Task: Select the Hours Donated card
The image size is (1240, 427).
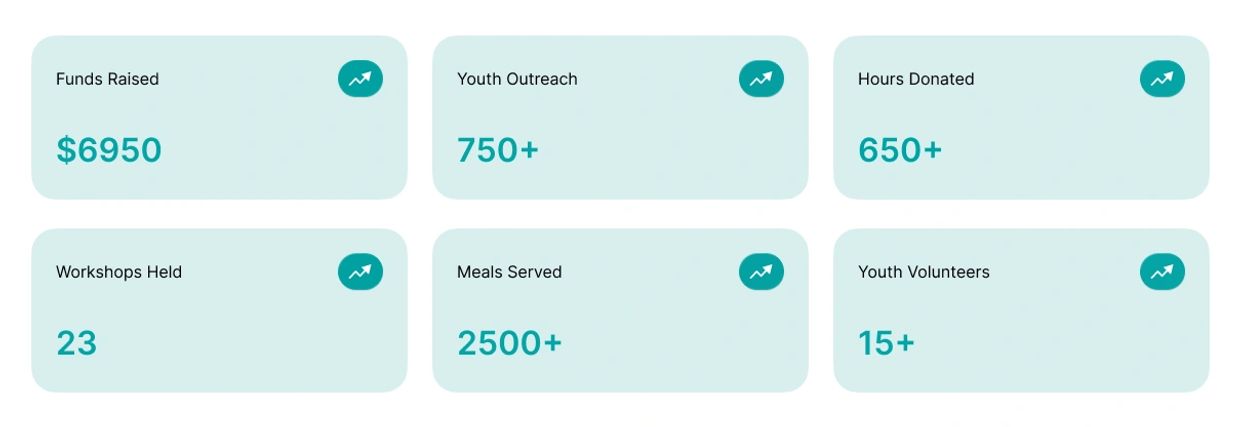Action: 1021,118
